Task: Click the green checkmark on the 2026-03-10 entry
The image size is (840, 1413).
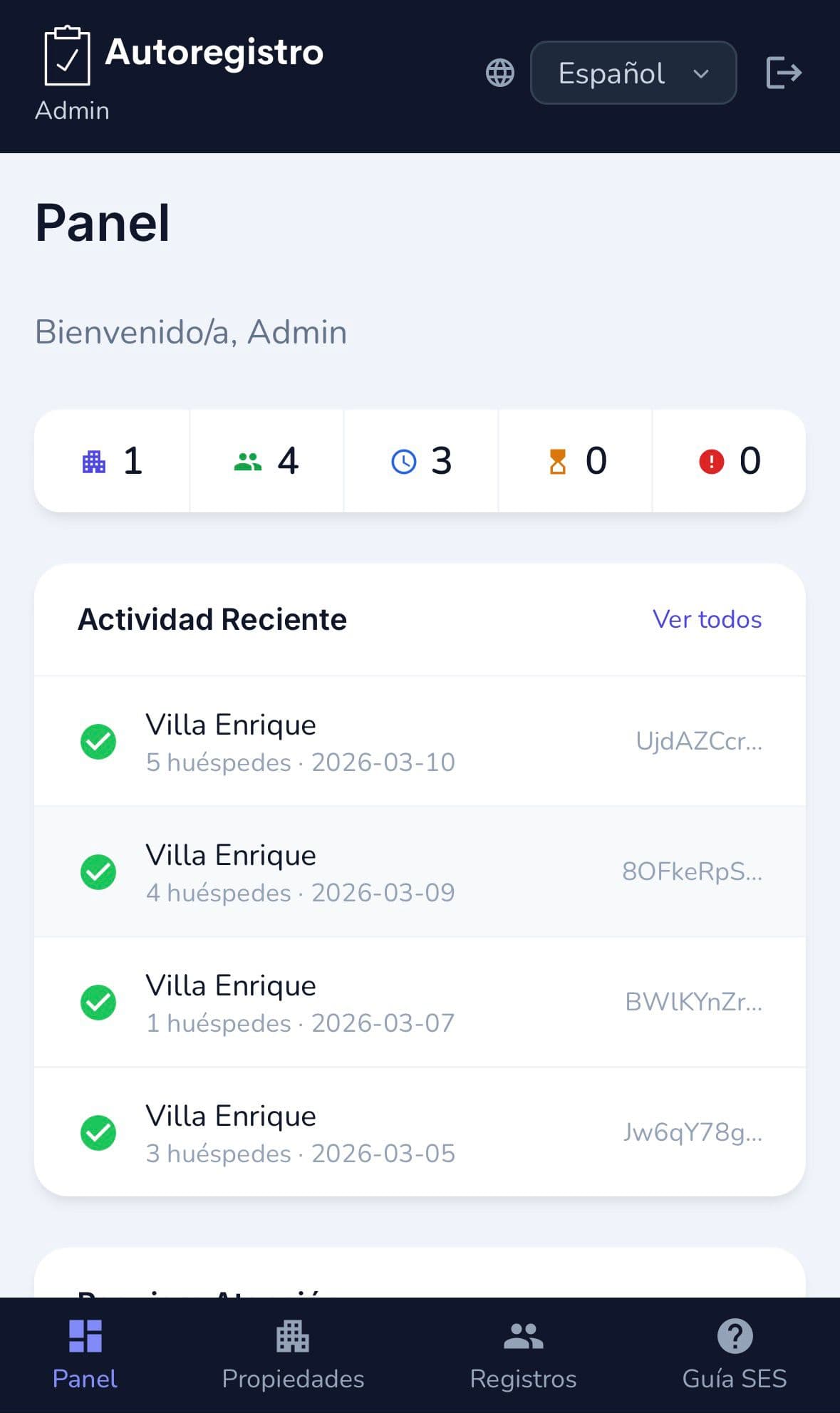Action: point(99,741)
